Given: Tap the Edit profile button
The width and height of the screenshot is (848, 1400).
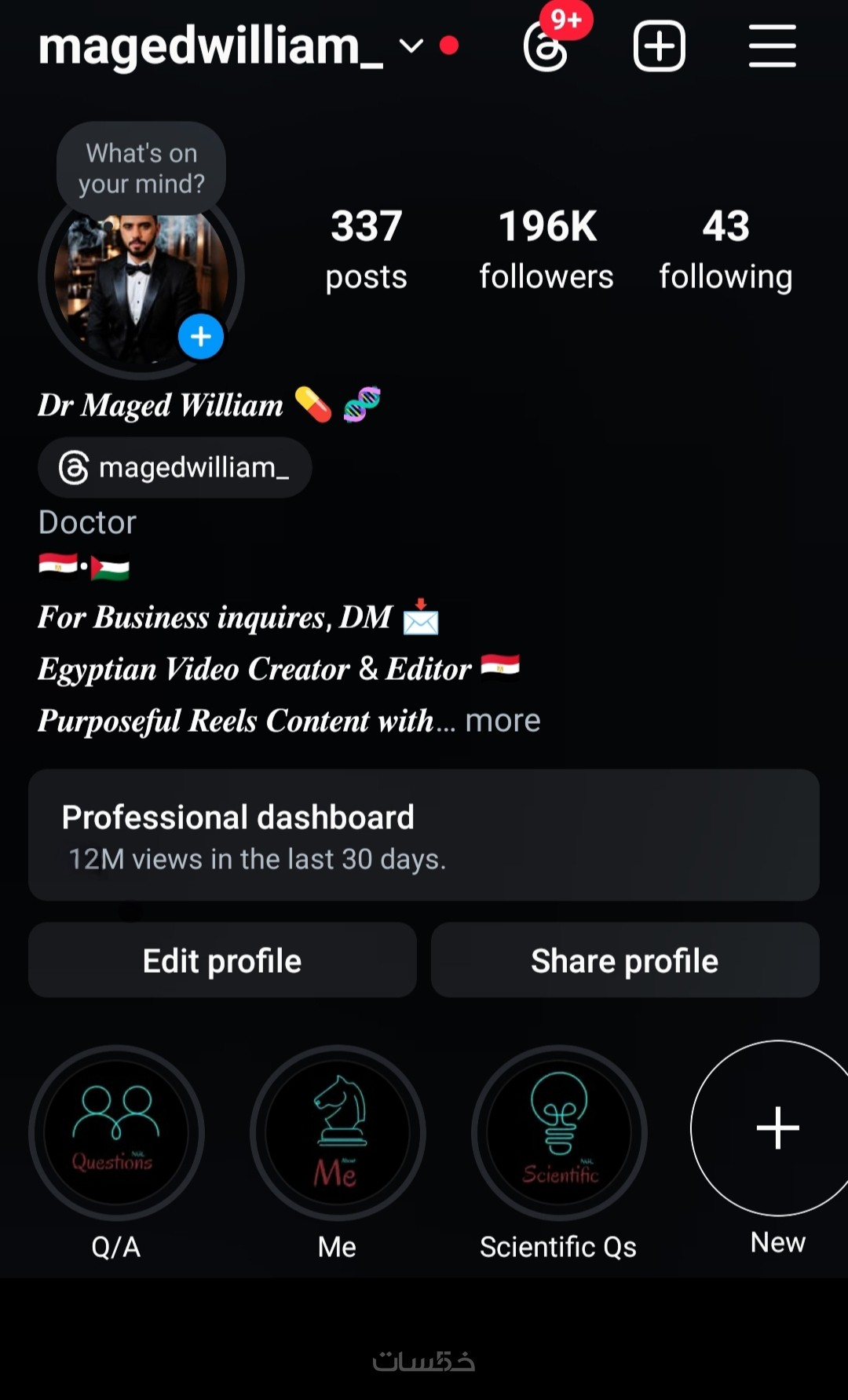Looking at the screenshot, I should click(222, 960).
